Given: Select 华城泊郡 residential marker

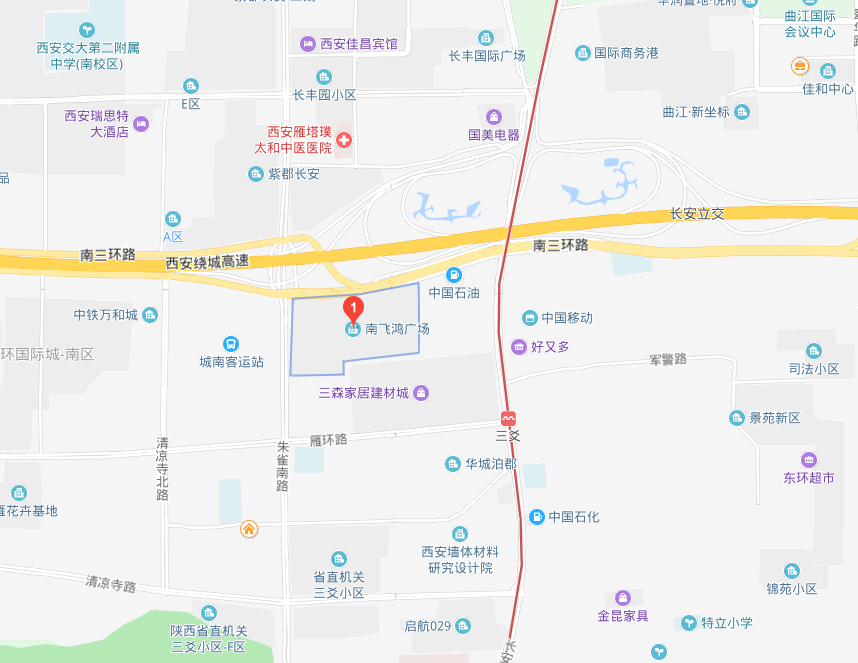Looking at the screenshot, I should click(453, 464).
